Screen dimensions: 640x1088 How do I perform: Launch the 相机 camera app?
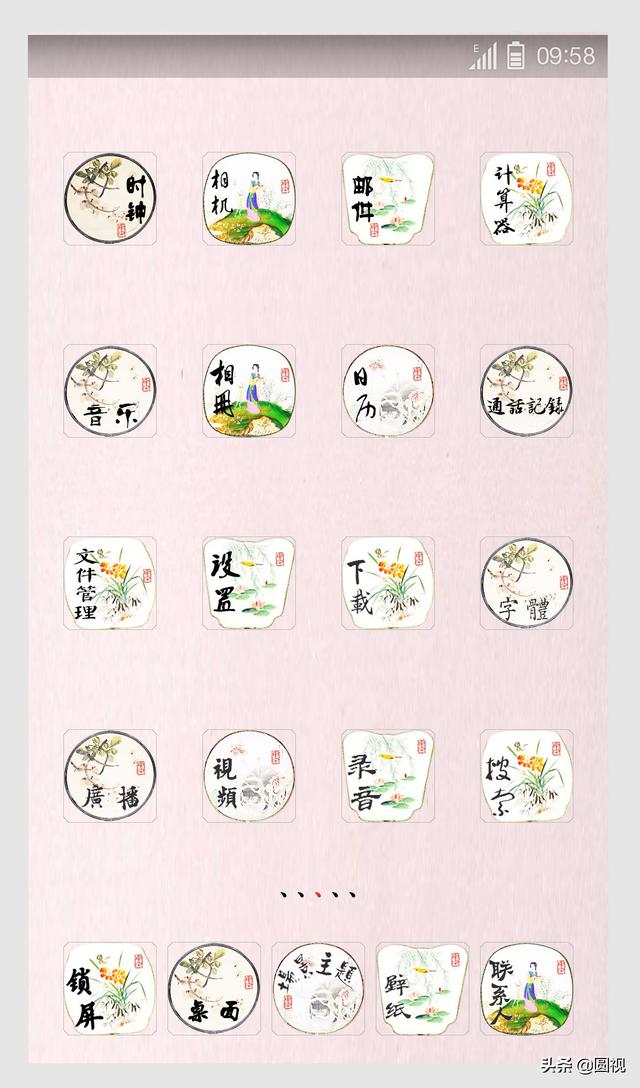pyautogui.click(x=249, y=198)
